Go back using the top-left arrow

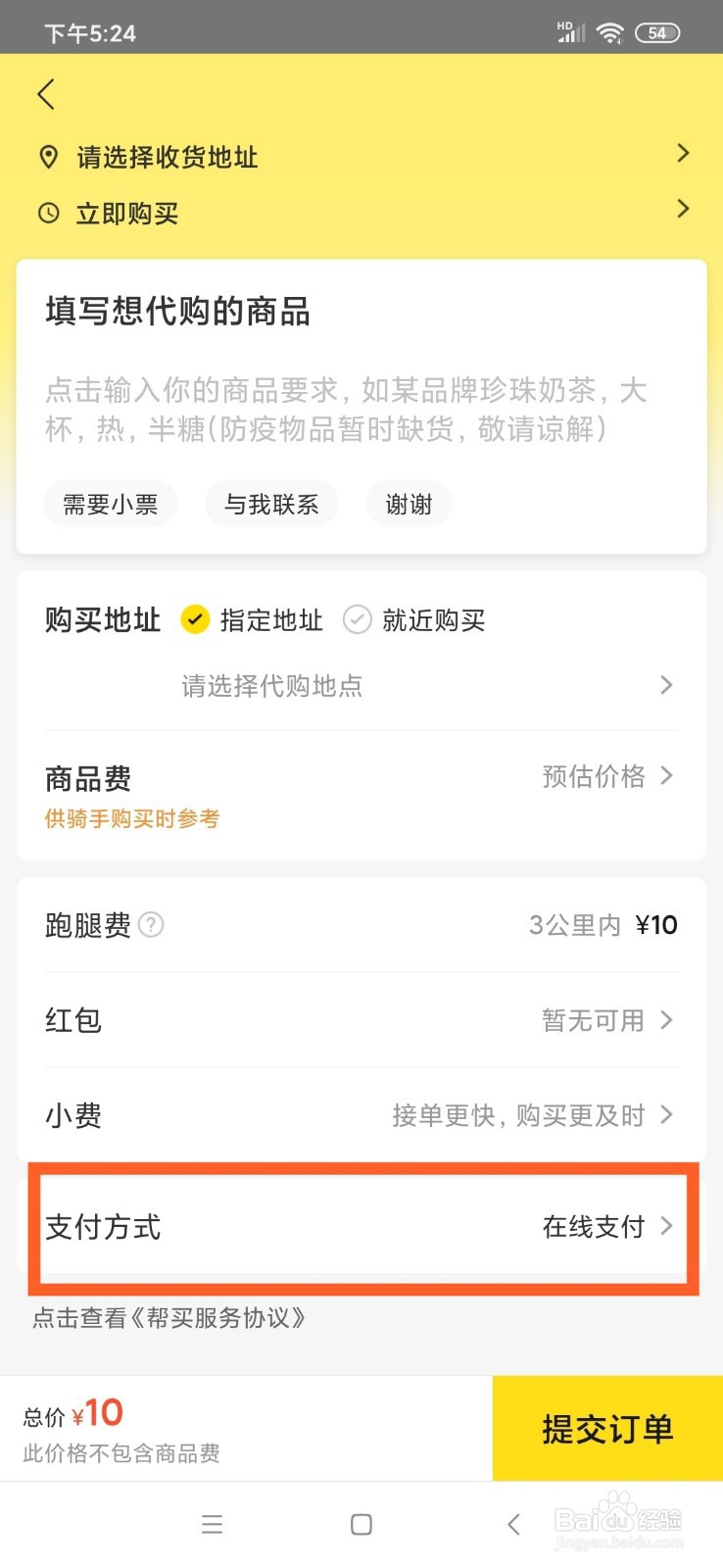(x=46, y=95)
